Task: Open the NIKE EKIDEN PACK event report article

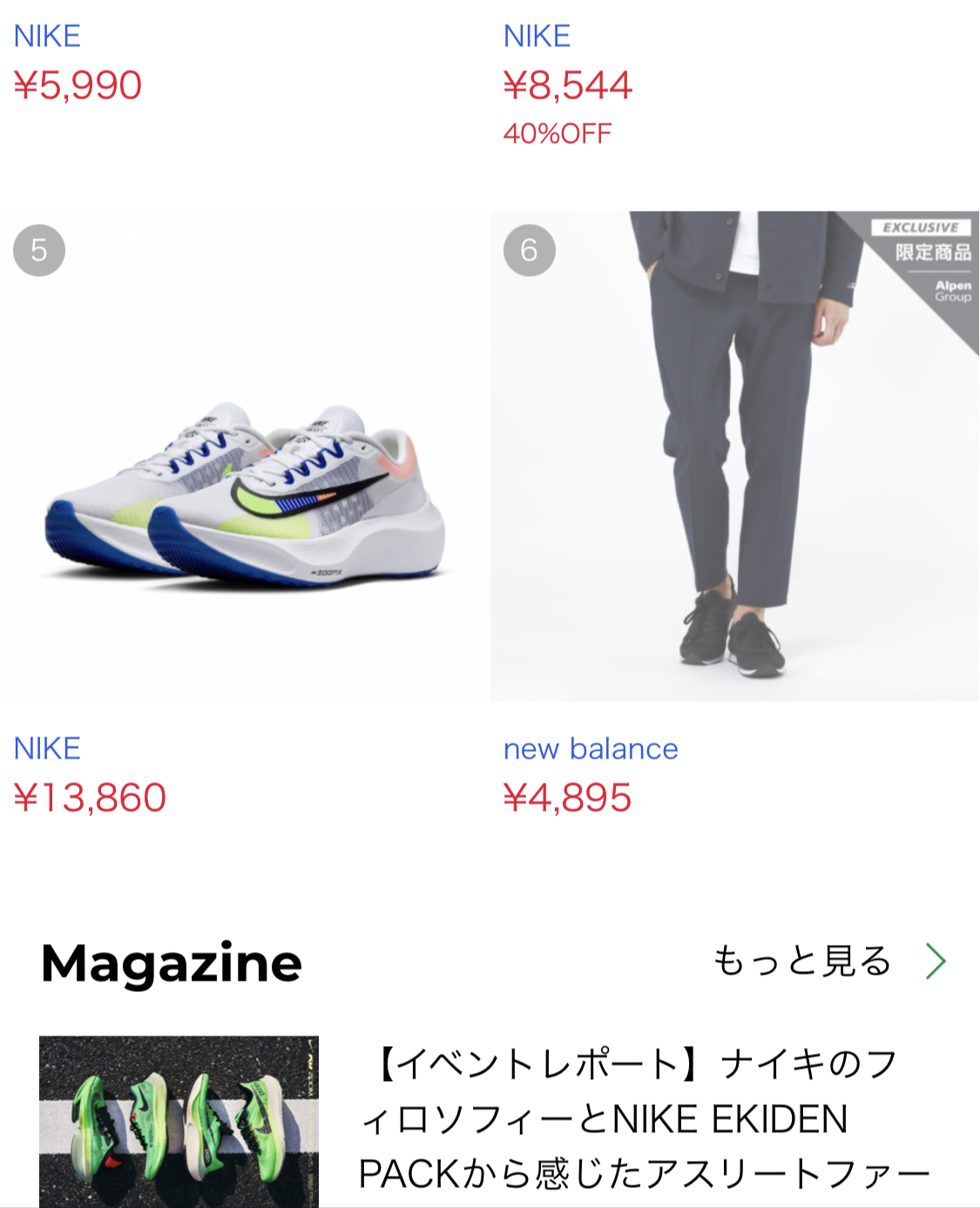Action: [645, 1119]
